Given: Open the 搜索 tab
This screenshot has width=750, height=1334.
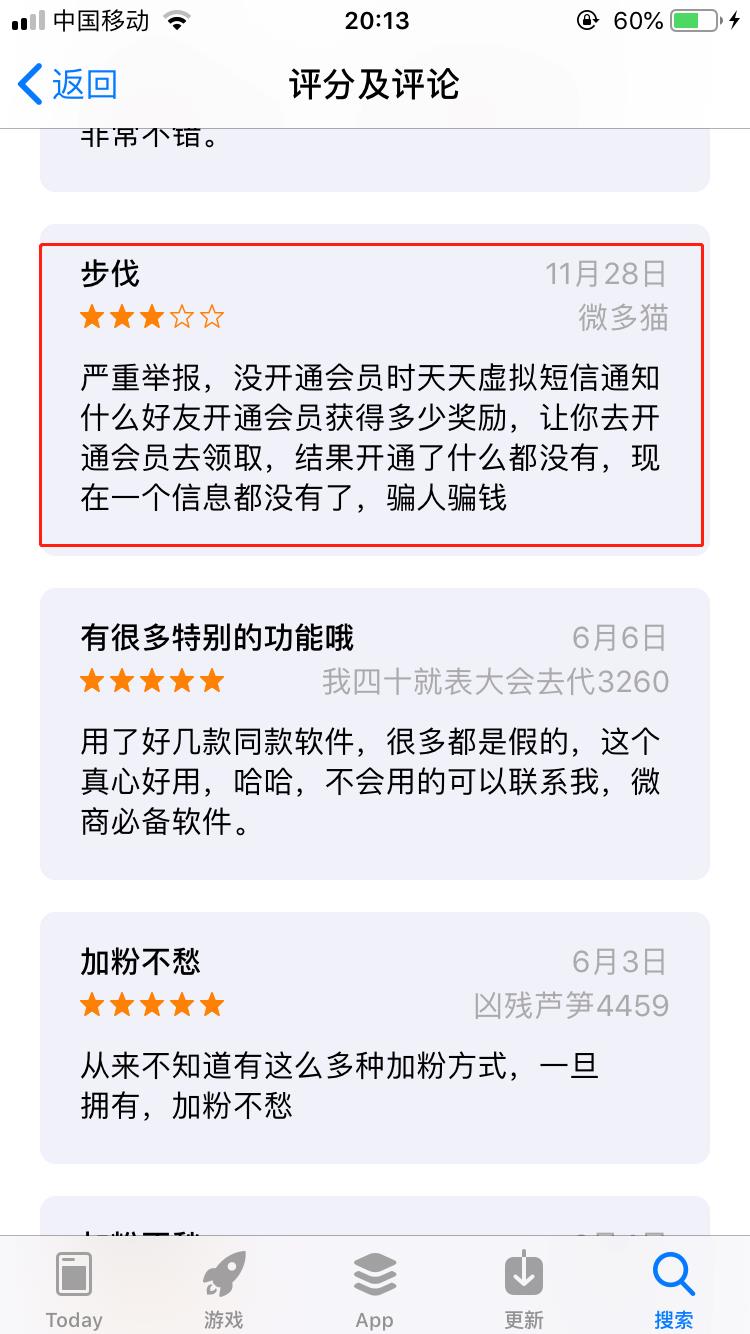Looking at the screenshot, I should coord(673,1289).
